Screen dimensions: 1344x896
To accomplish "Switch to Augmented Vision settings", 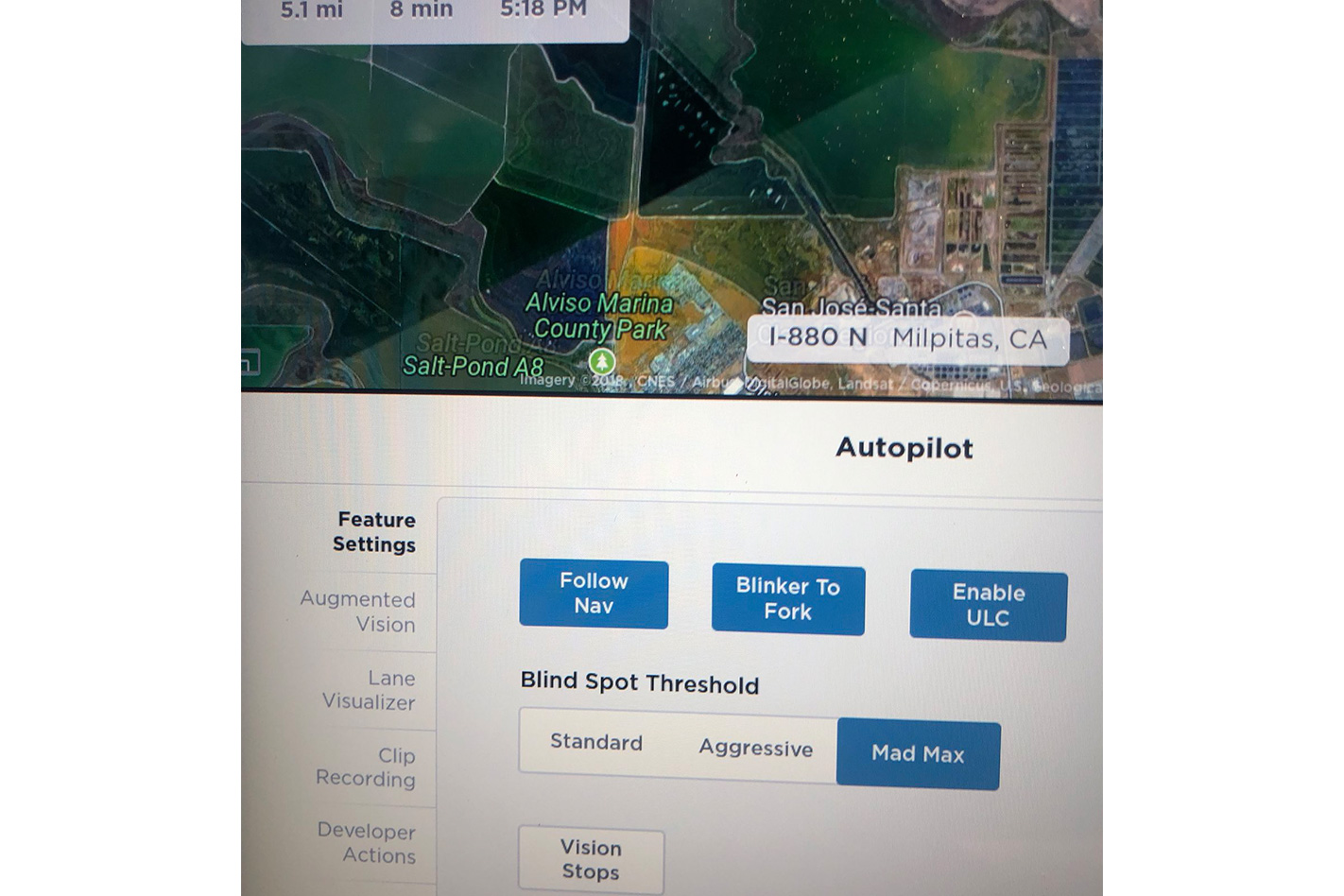I will click(x=358, y=612).
